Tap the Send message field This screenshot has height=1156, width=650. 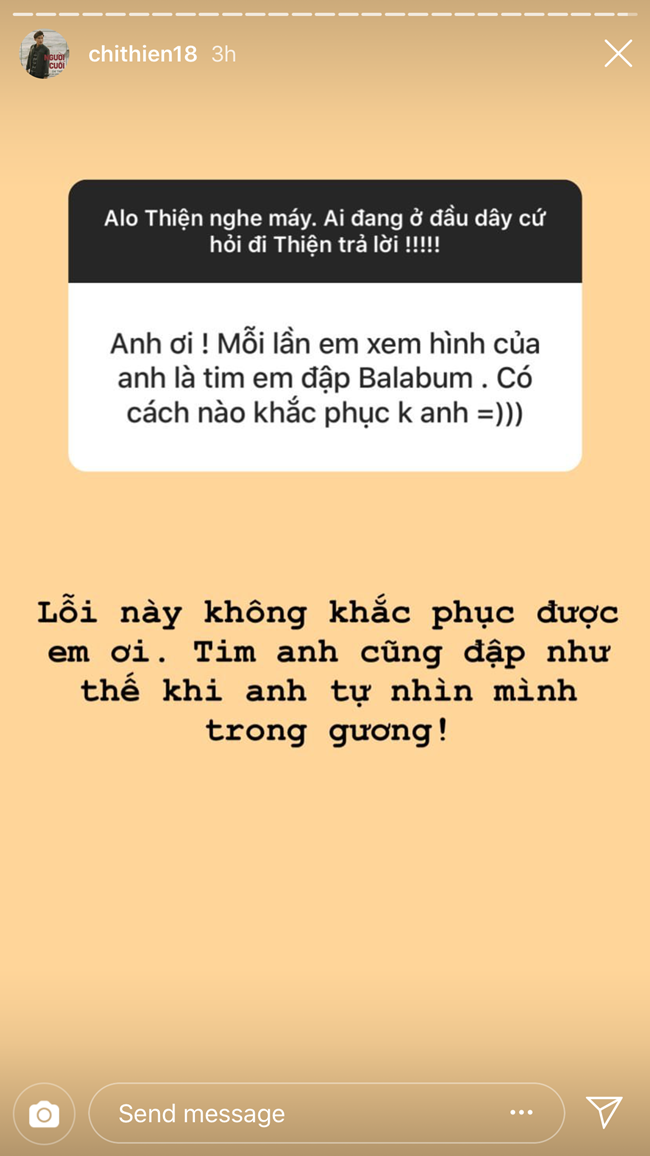pos(300,1113)
